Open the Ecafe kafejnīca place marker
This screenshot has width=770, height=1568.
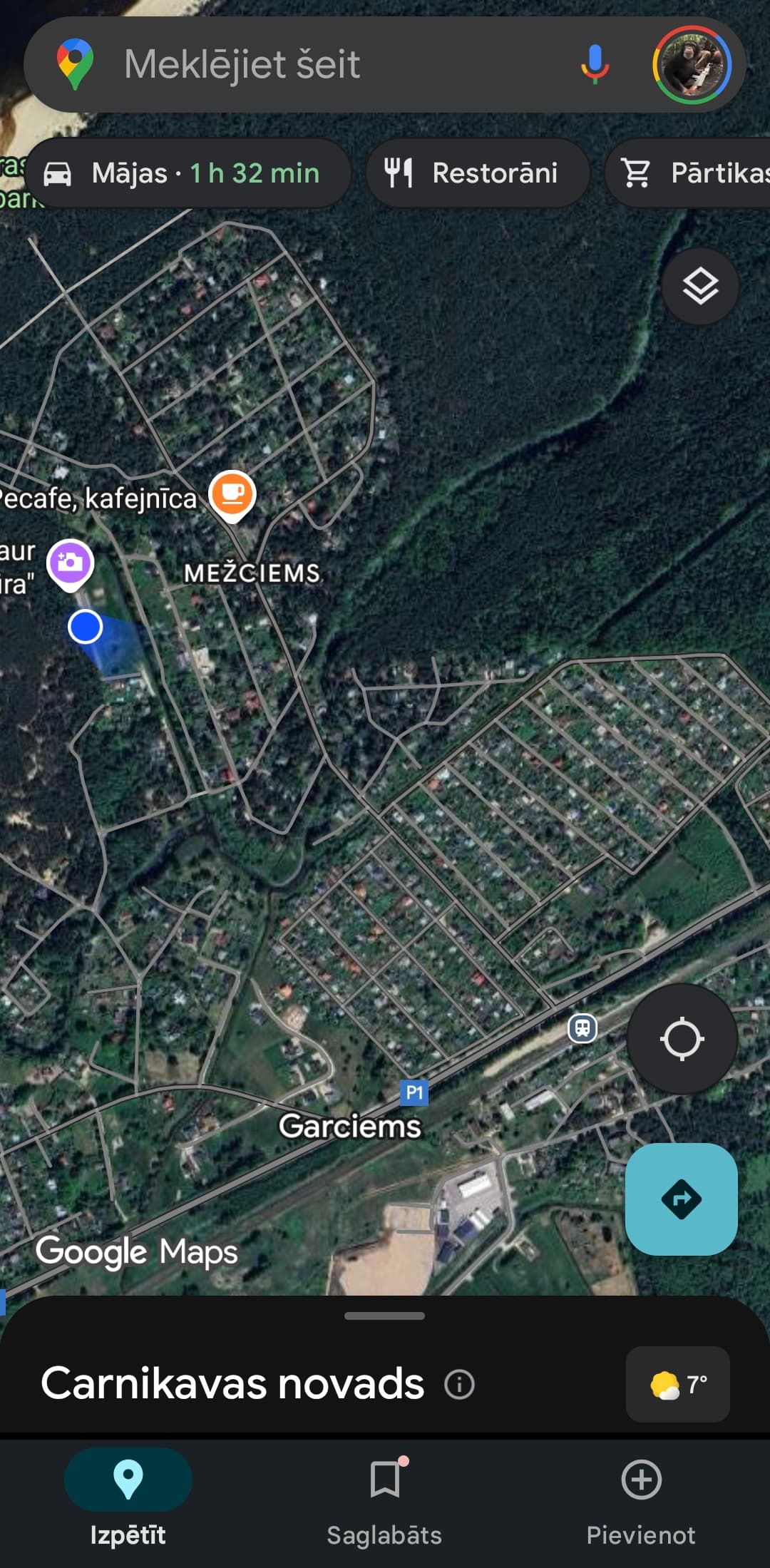click(x=232, y=494)
